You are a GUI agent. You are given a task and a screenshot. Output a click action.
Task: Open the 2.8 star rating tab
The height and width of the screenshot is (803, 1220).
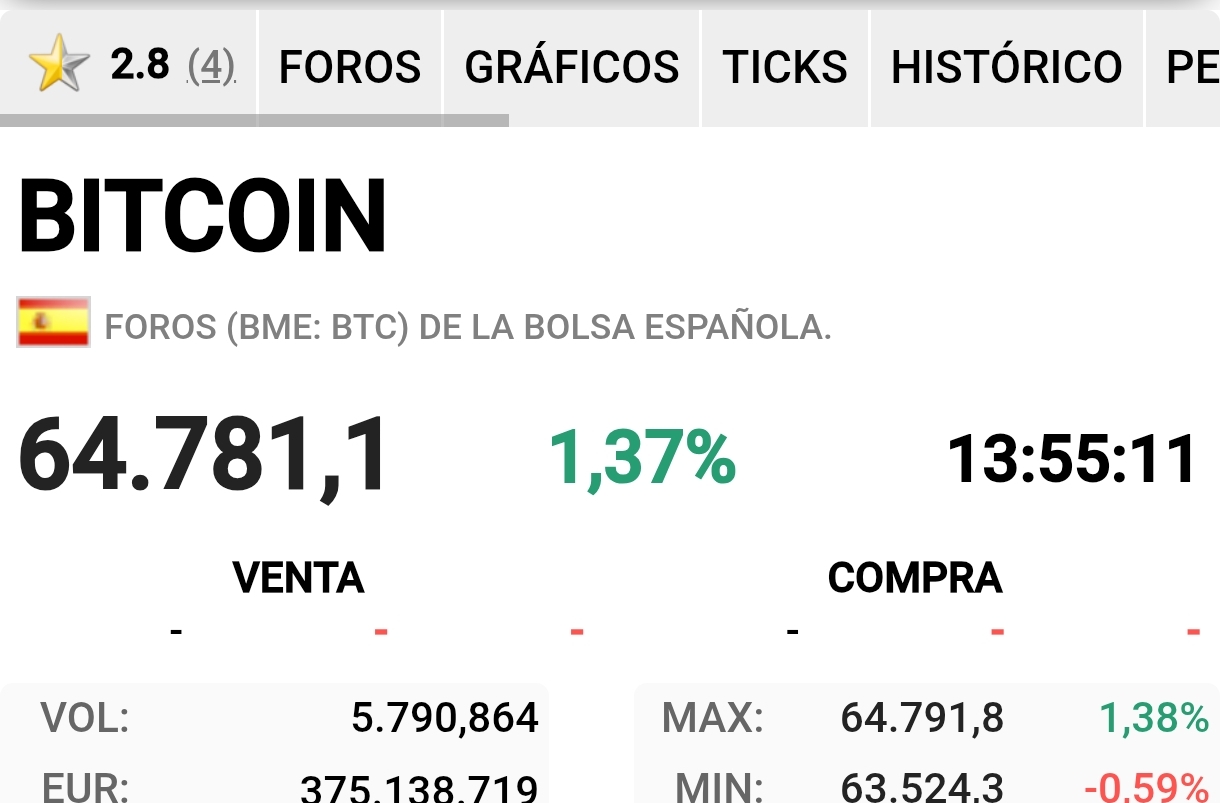129,67
